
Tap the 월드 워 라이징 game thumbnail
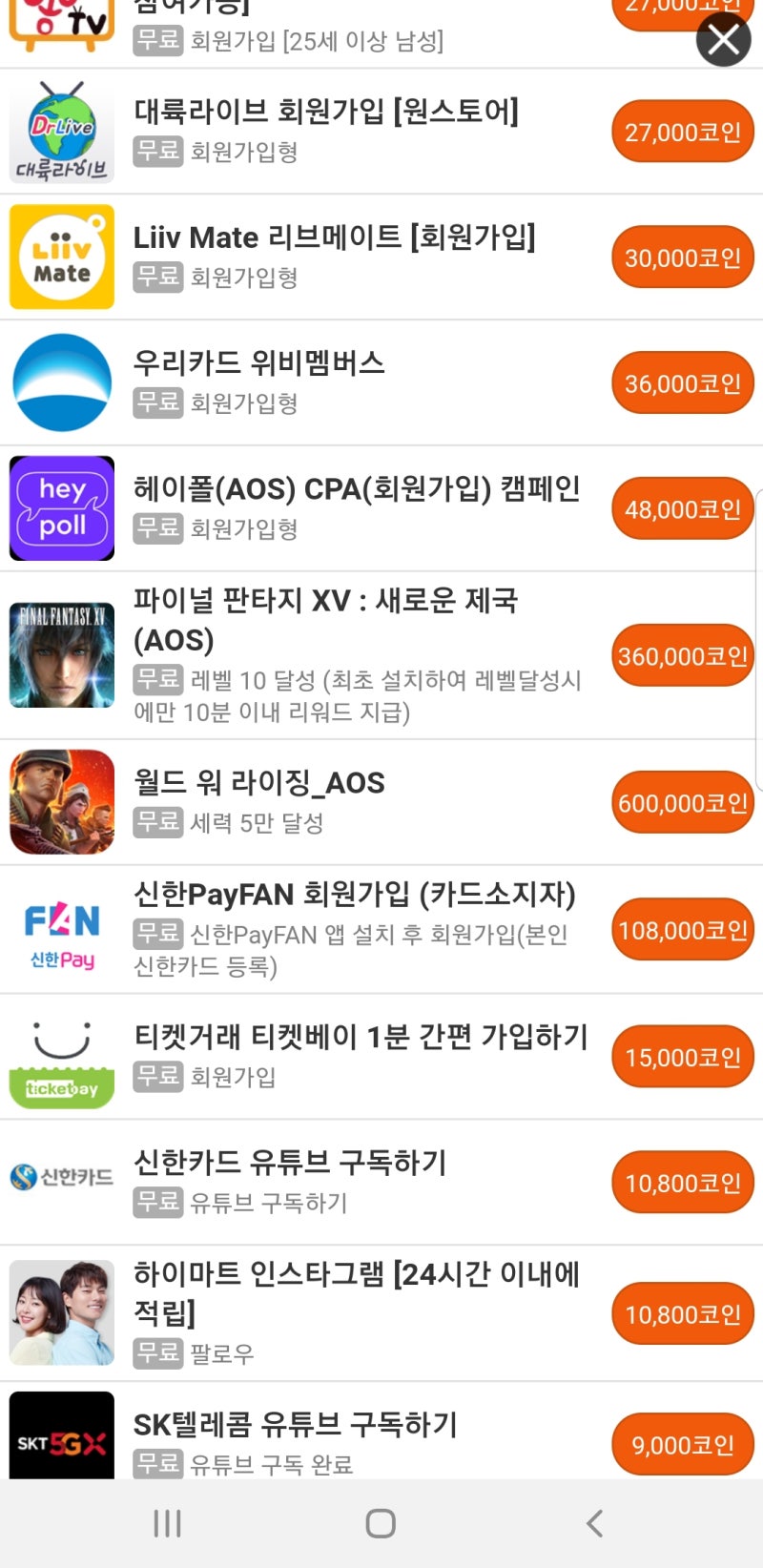click(61, 801)
